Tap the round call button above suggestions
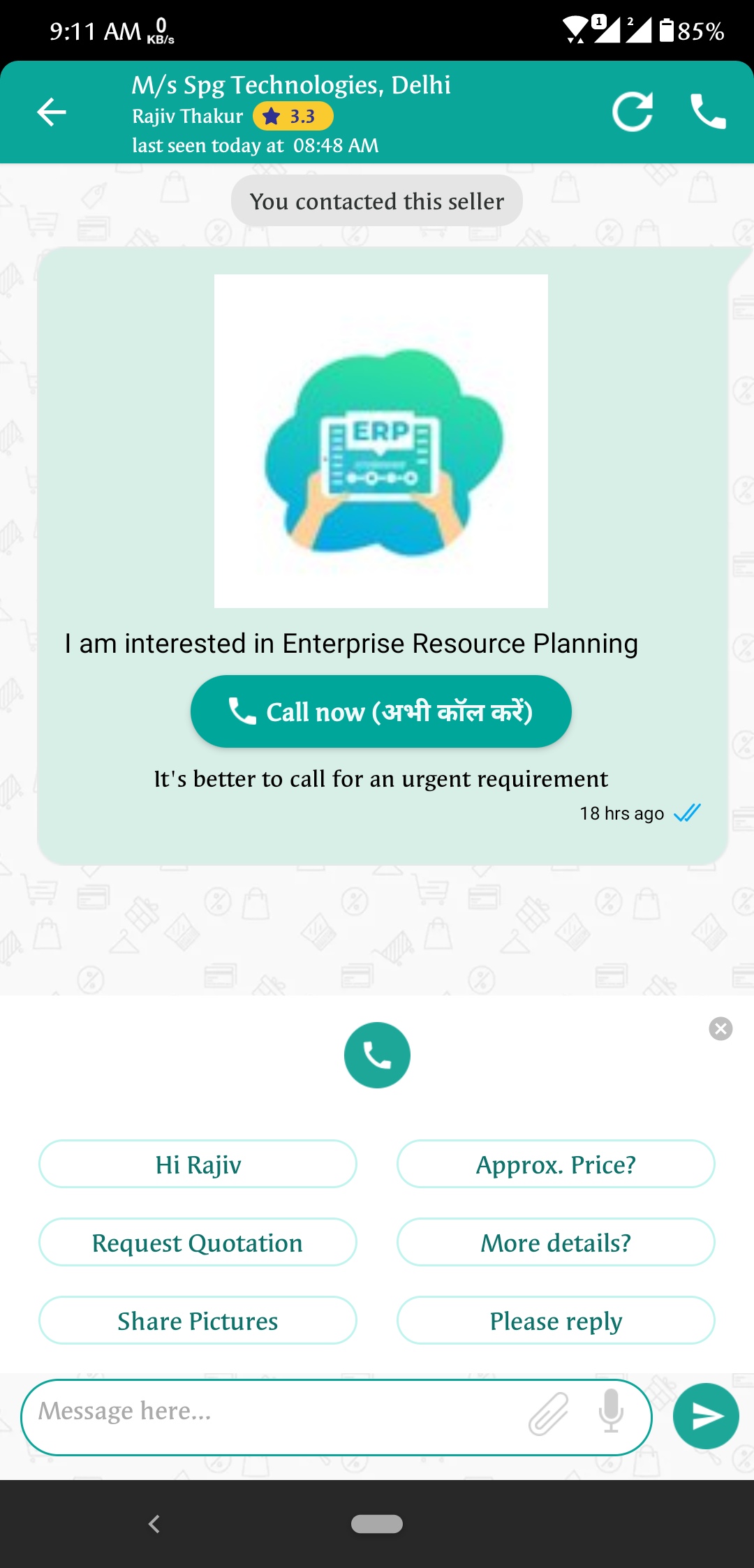 point(377,1055)
